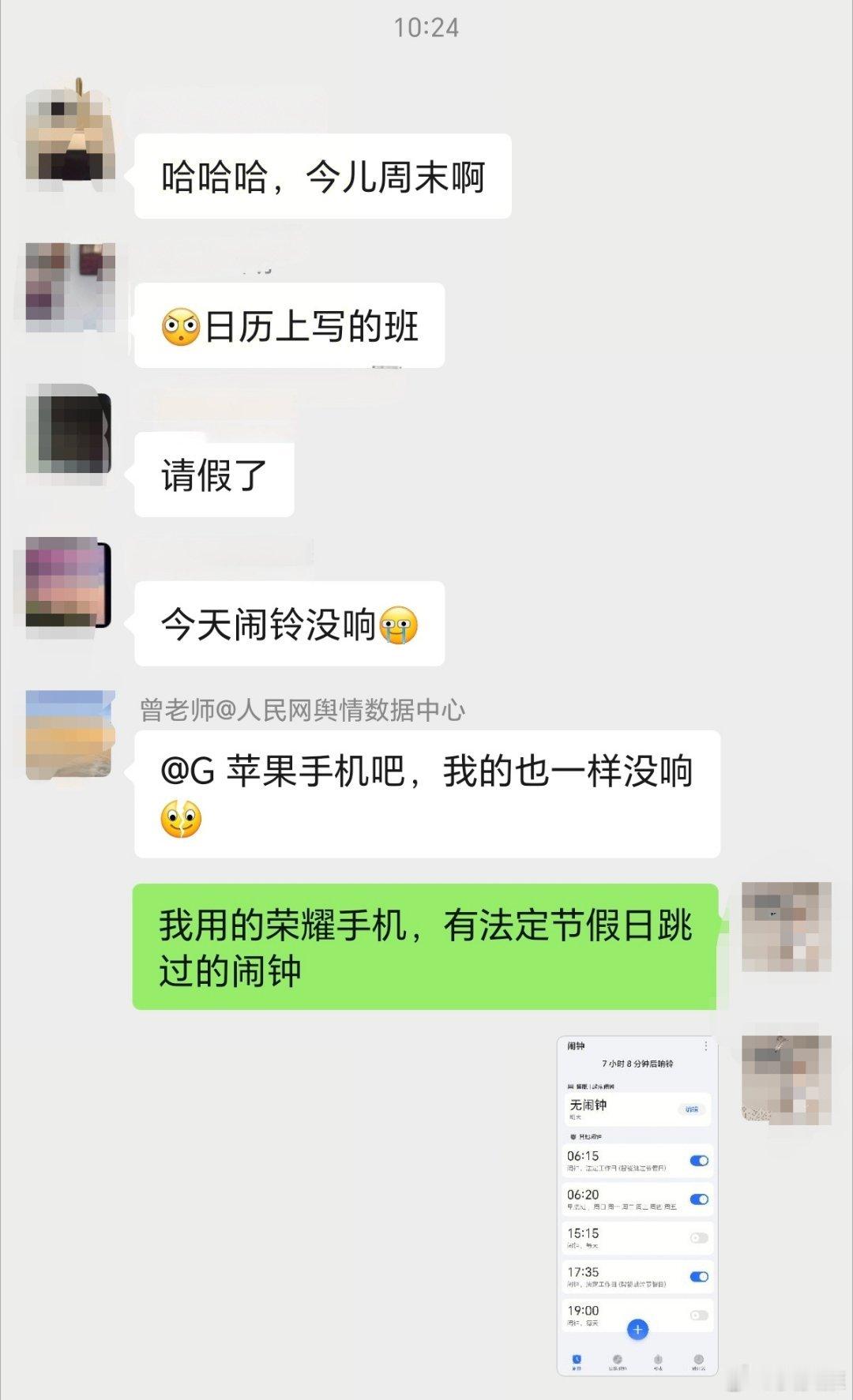Tap the moon icon beside the sleep alarm section
Viewport: 853px width, 1400px height.
point(570,1086)
